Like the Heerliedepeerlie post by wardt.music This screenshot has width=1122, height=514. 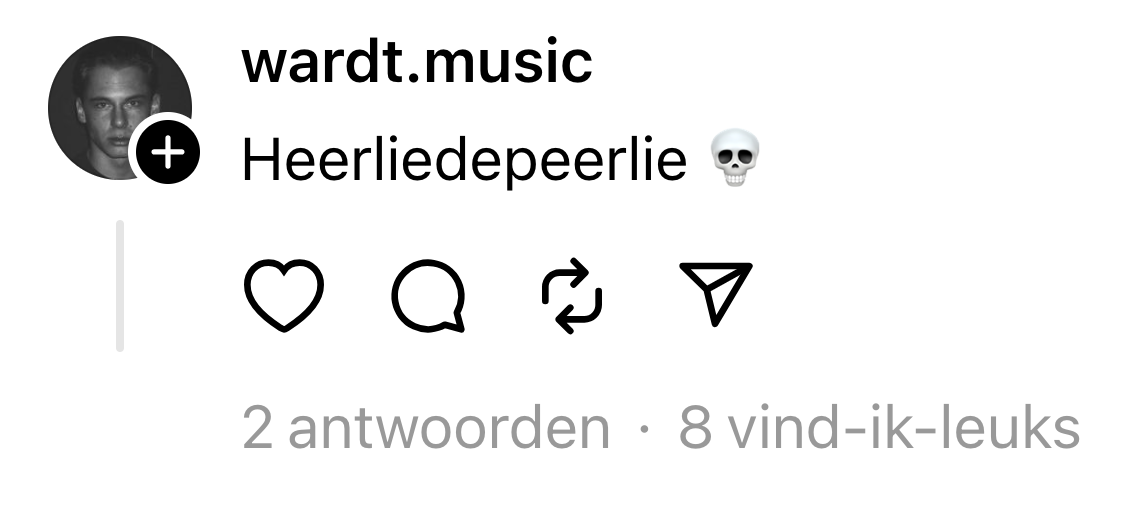[284, 293]
